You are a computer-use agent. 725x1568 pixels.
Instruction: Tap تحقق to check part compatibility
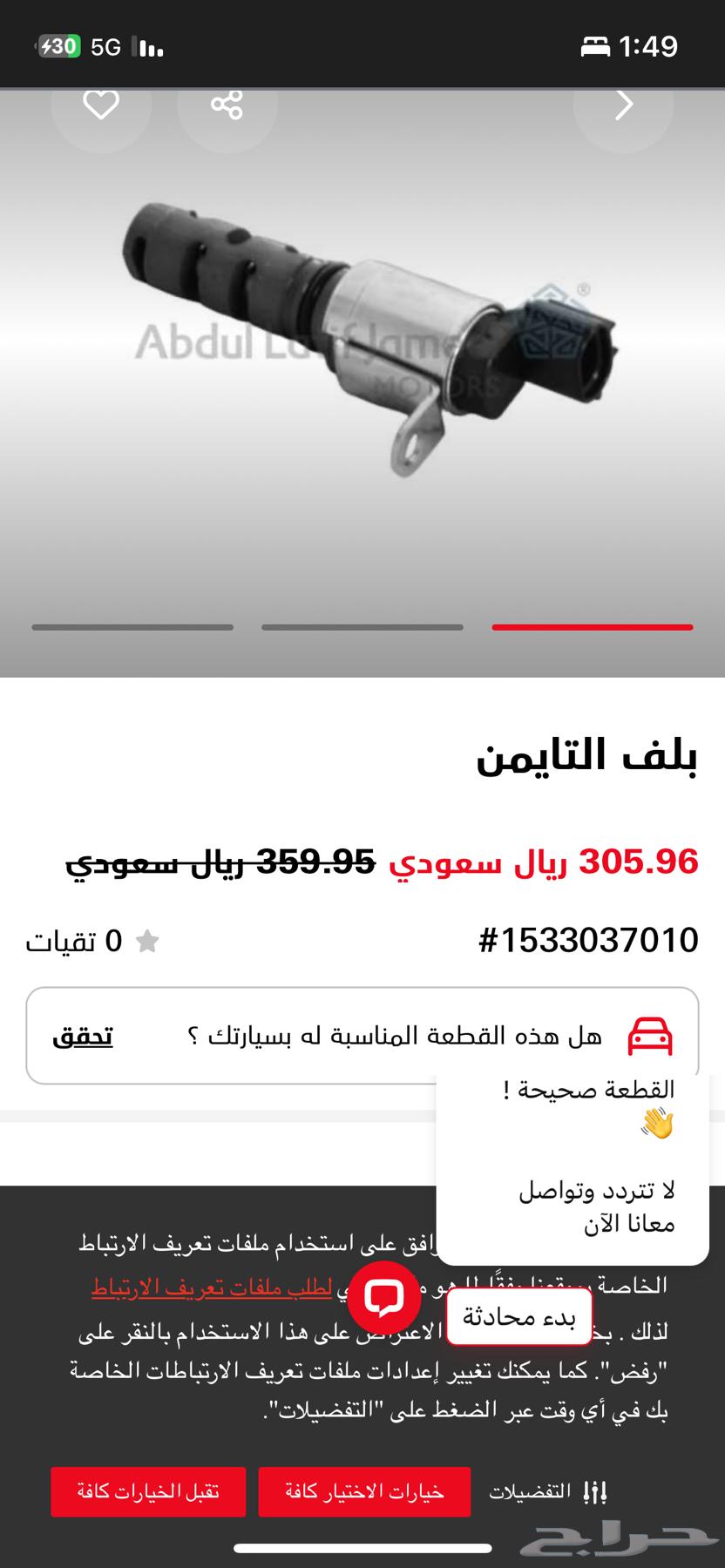pos(83,1037)
